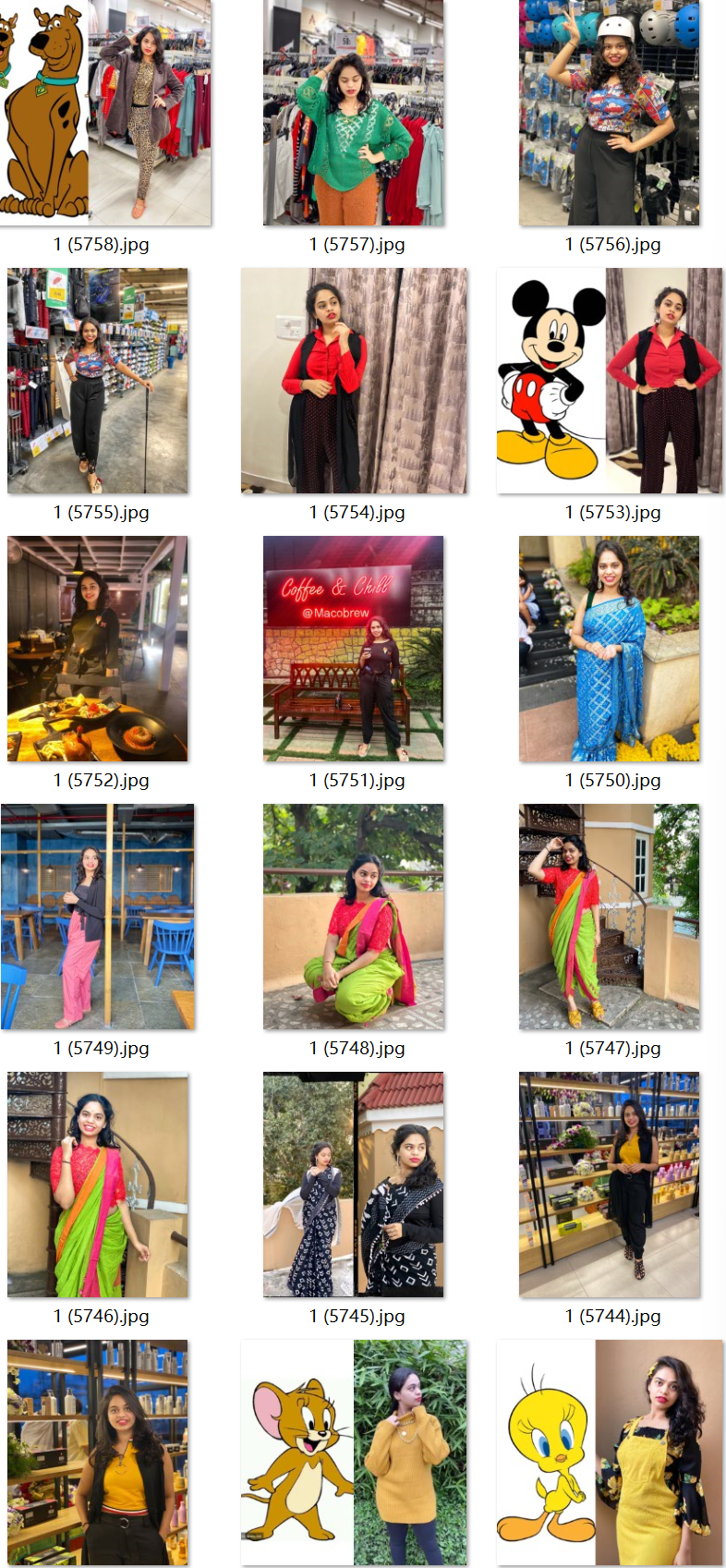The image size is (726, 1568).
Task: Tap image file 1 (5748).jpg
Action: point(354,917)
